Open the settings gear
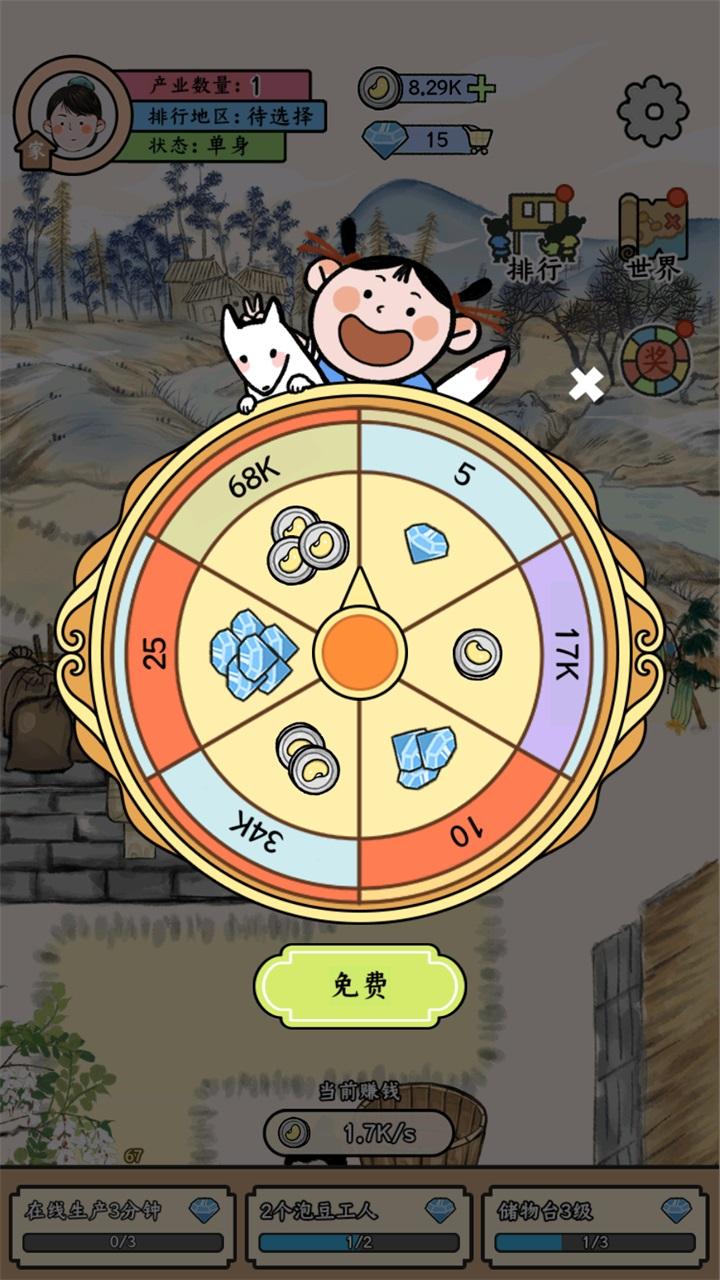The width and height of the screenshot is (720, 1280). (653, 111)
